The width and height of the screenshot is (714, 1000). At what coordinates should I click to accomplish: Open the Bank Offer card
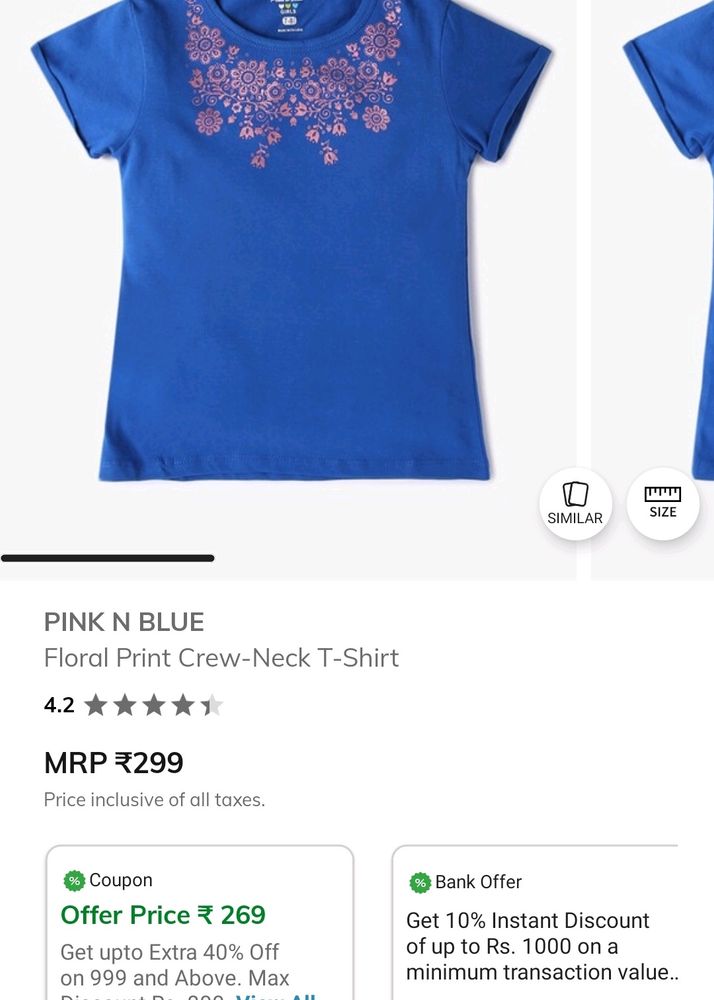pyautogui.click(x=535, y=925)
